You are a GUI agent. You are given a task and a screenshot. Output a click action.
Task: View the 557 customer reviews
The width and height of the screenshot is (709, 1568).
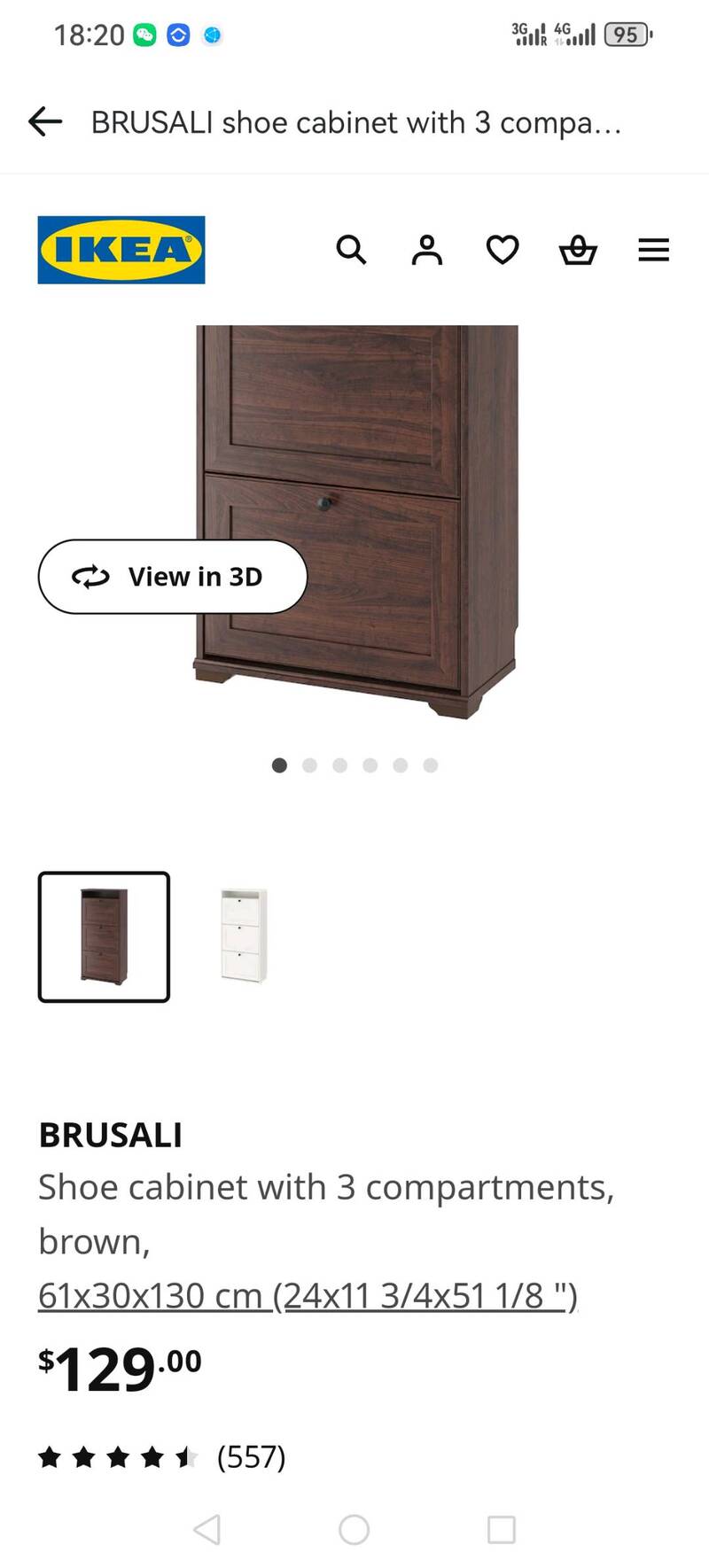251,1456
